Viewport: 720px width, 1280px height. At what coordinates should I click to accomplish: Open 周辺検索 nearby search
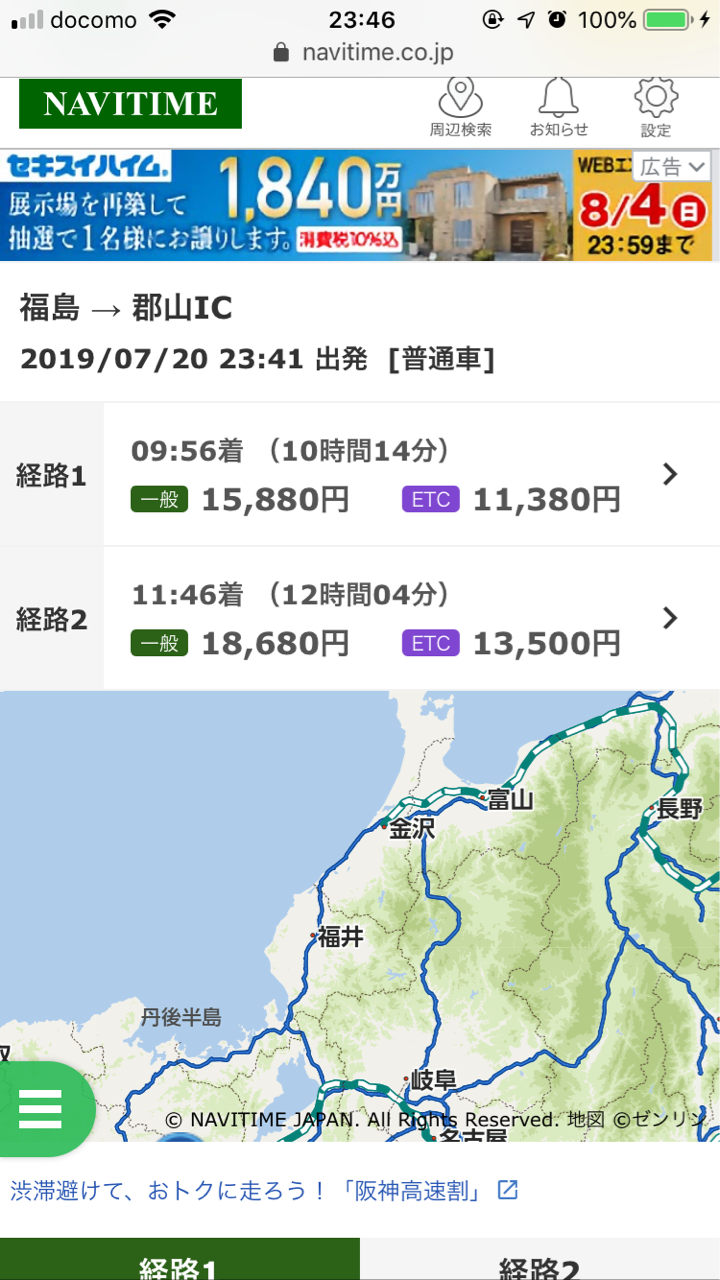click(x=460, y=107)
